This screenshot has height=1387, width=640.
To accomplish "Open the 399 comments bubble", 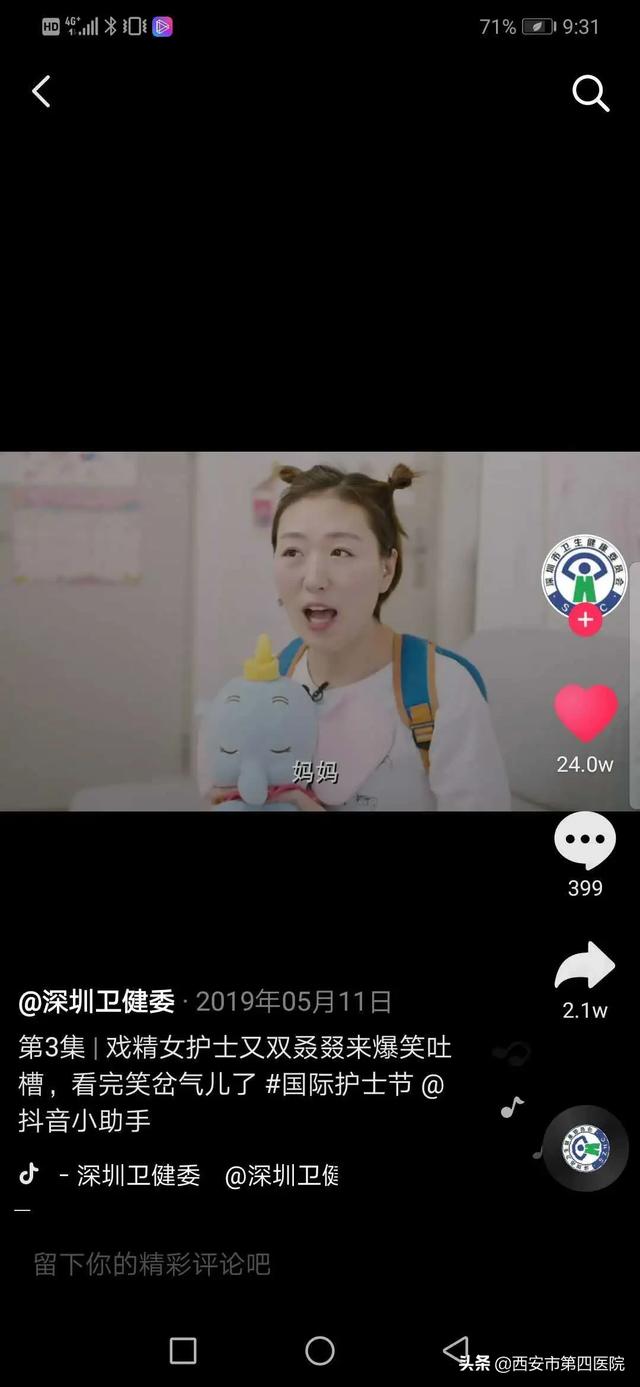I will coord(585,841).
